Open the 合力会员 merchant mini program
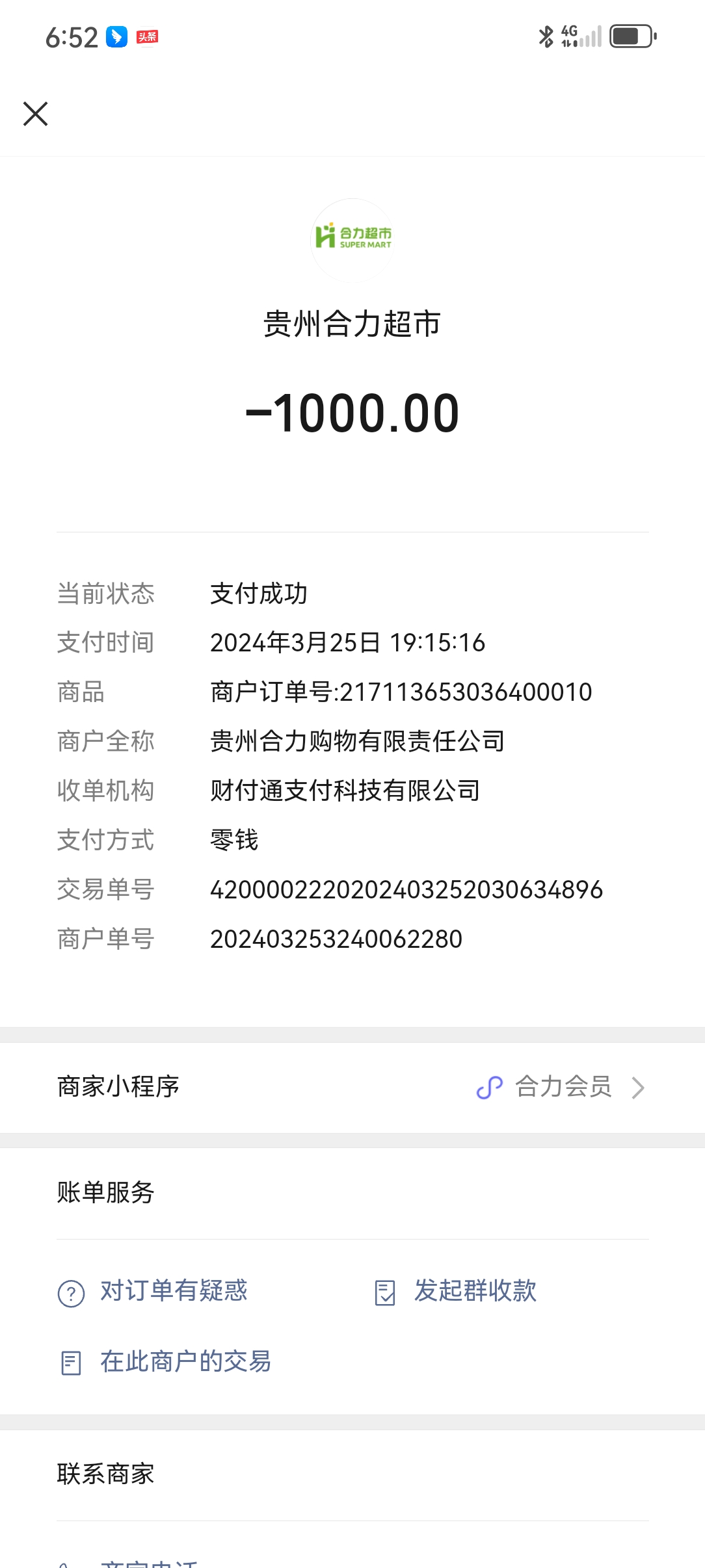This screenshot has width=705, height=1568. point(561,1087)
